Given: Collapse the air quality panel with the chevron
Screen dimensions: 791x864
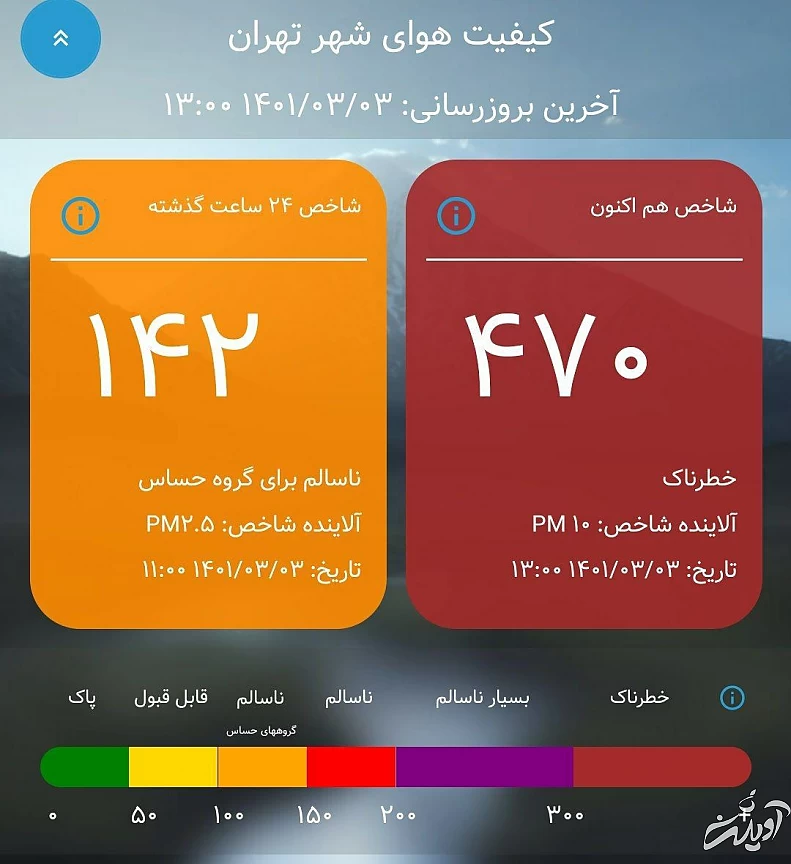Looking at the screenshot, I should [62, 38].
